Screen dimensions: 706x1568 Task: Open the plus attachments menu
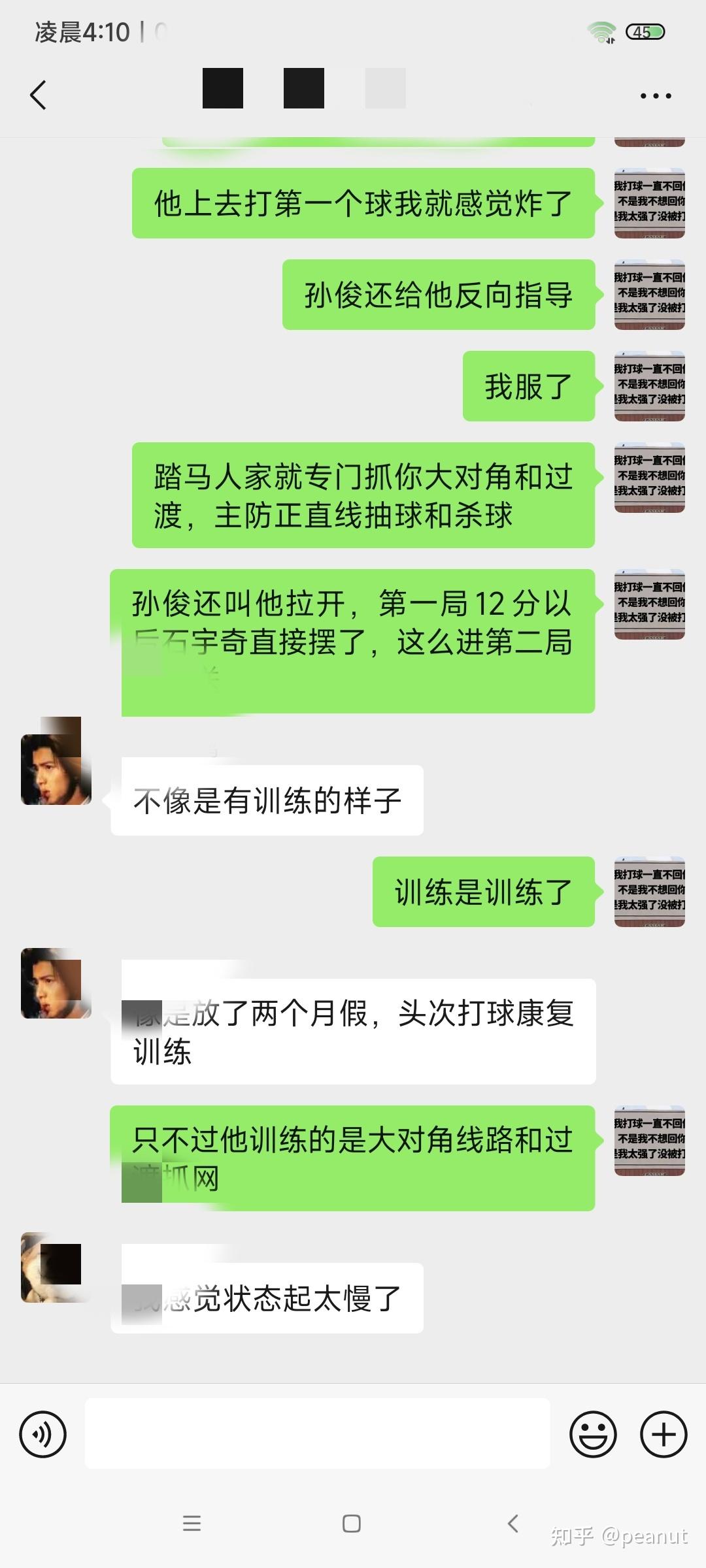pos(663,1435)
